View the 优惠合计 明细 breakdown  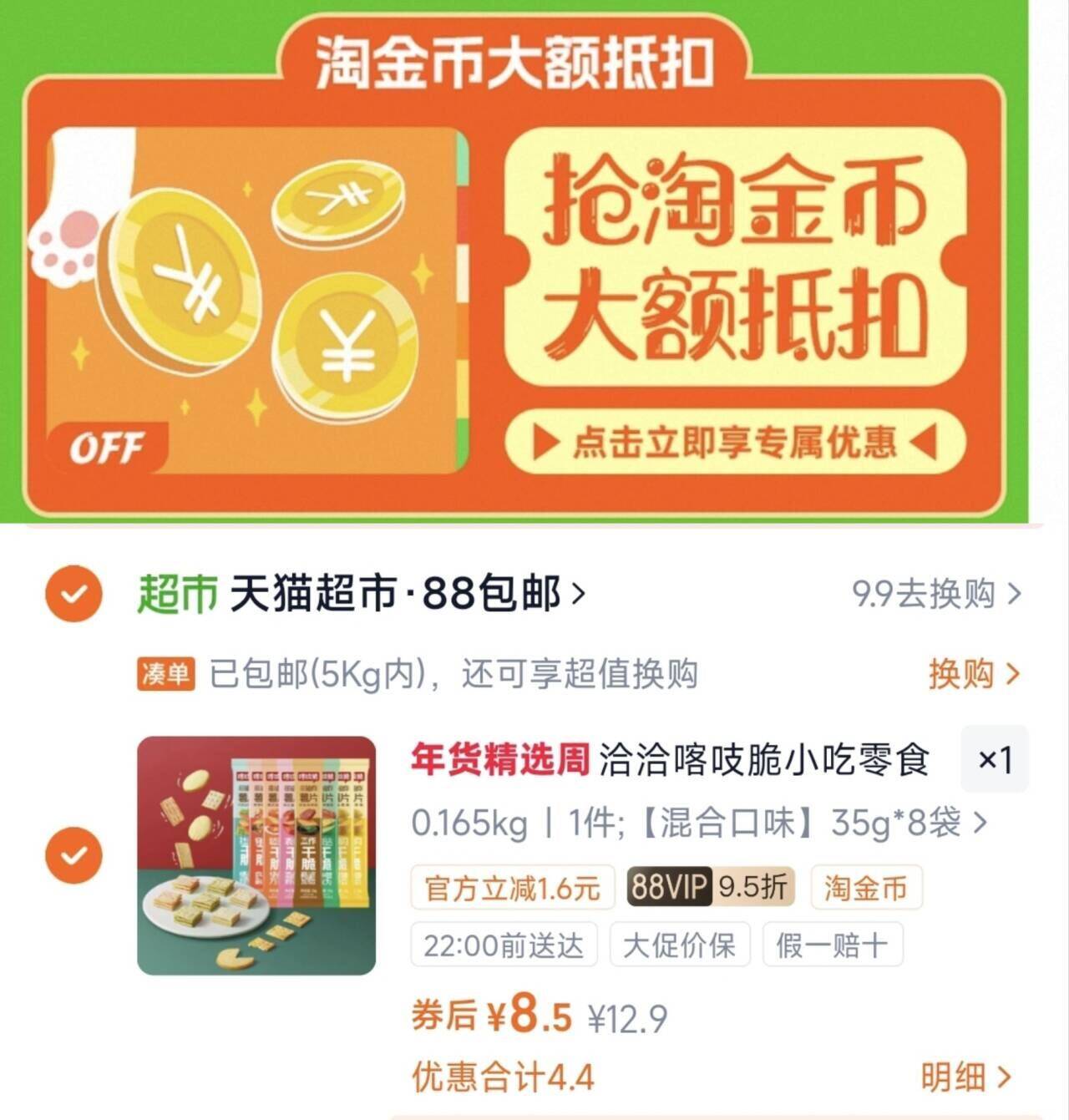[x=965, y=1077]
